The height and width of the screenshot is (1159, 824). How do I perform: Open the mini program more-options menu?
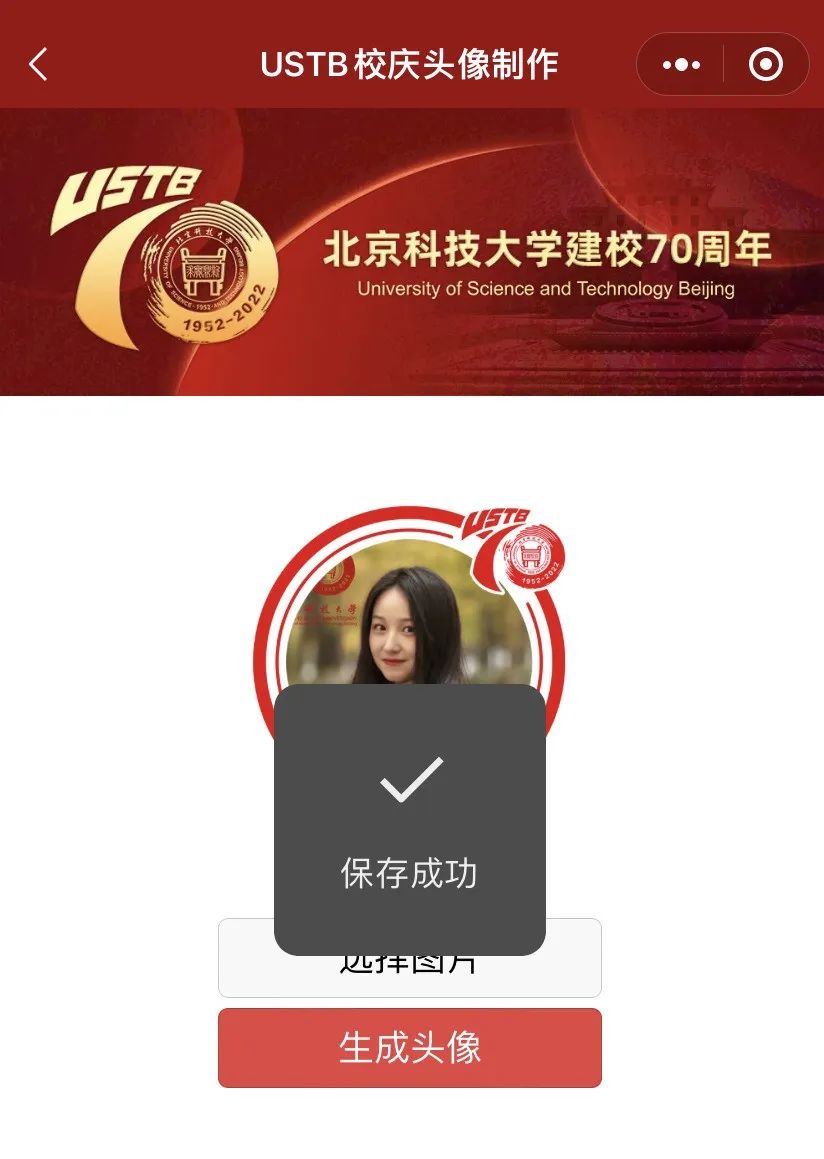point(681,65)
